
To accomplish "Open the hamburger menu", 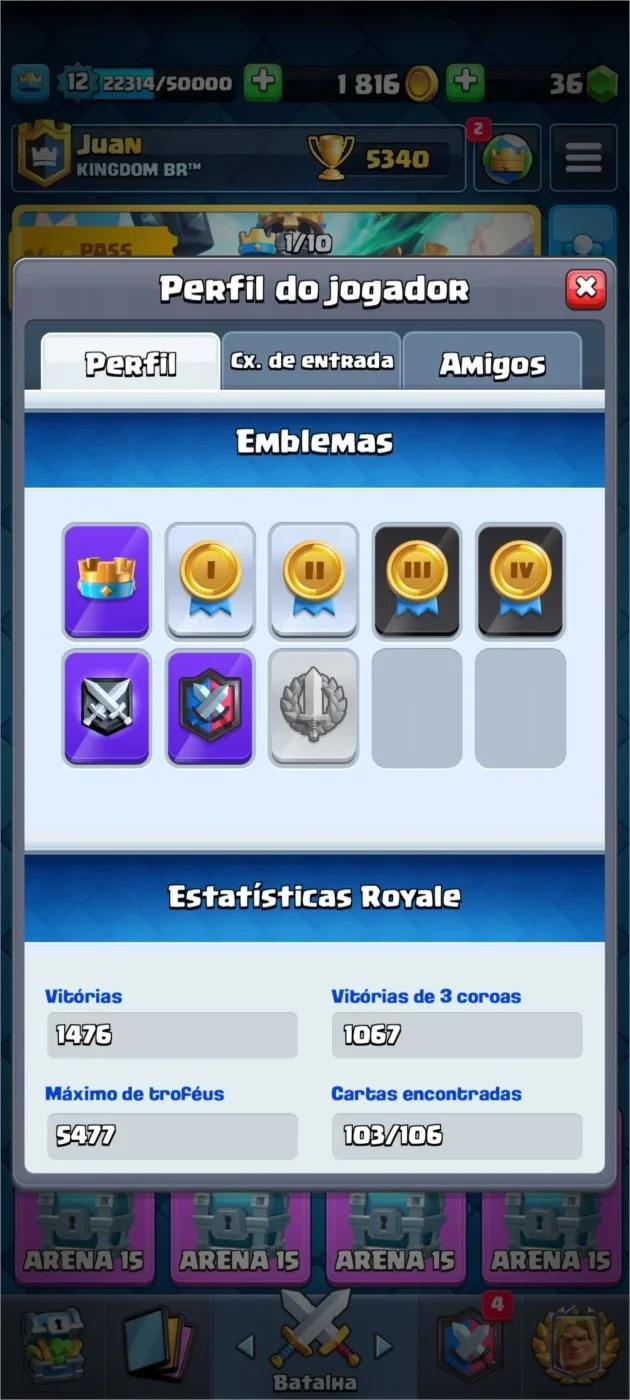I will coord(583,158).
